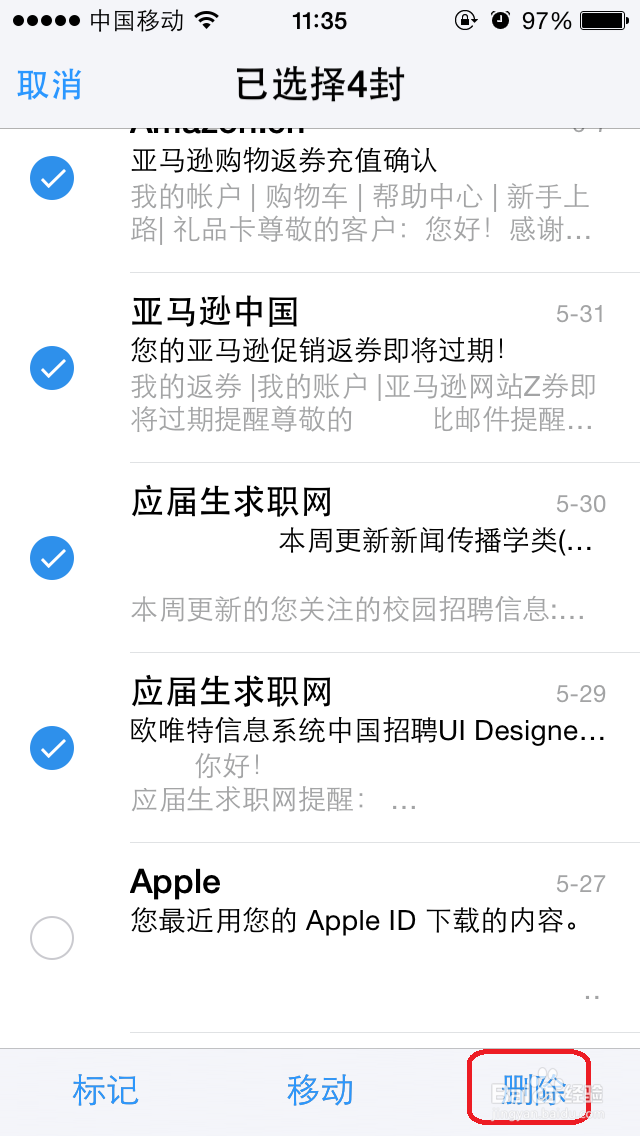Uncheck the 亚马逊购物返券充值确认 email
This screenshot has height=1136, width=640.
tap(51, 178)
